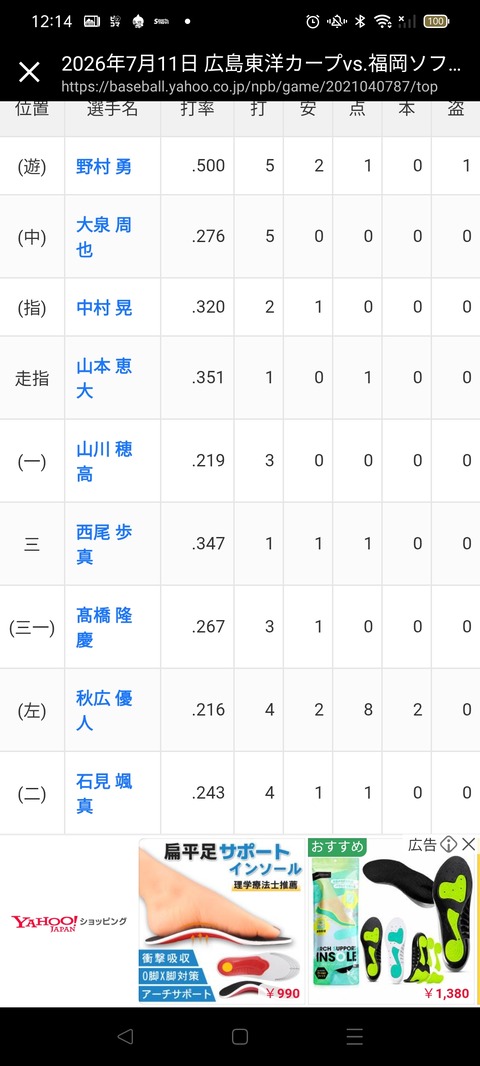The width and height of the screenshot is (480, 1066).
Task: View 髙橋 隆慶's player page
Action: [104, 627]
